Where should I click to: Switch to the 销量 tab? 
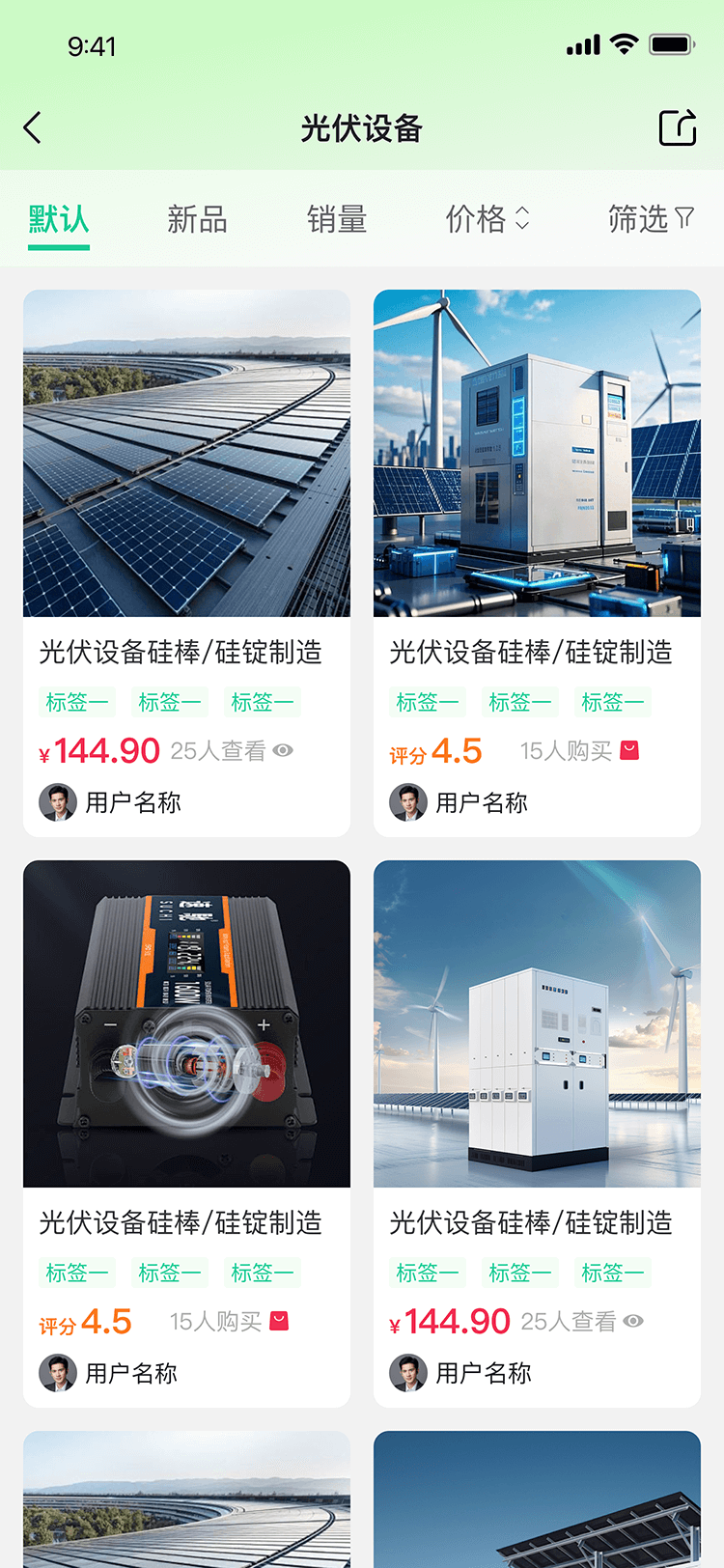pos(336,219)
